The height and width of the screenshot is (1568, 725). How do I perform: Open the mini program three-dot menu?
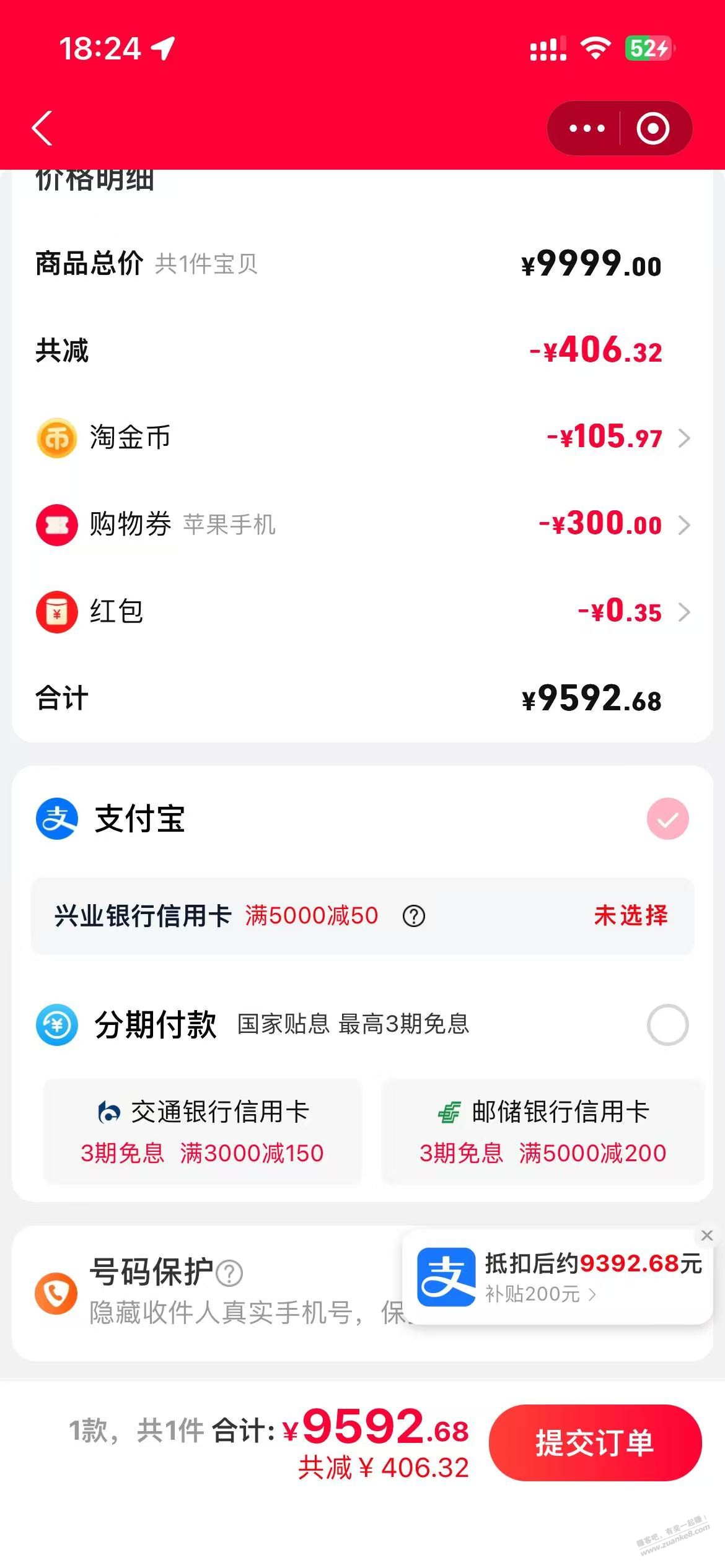(586, 129)
